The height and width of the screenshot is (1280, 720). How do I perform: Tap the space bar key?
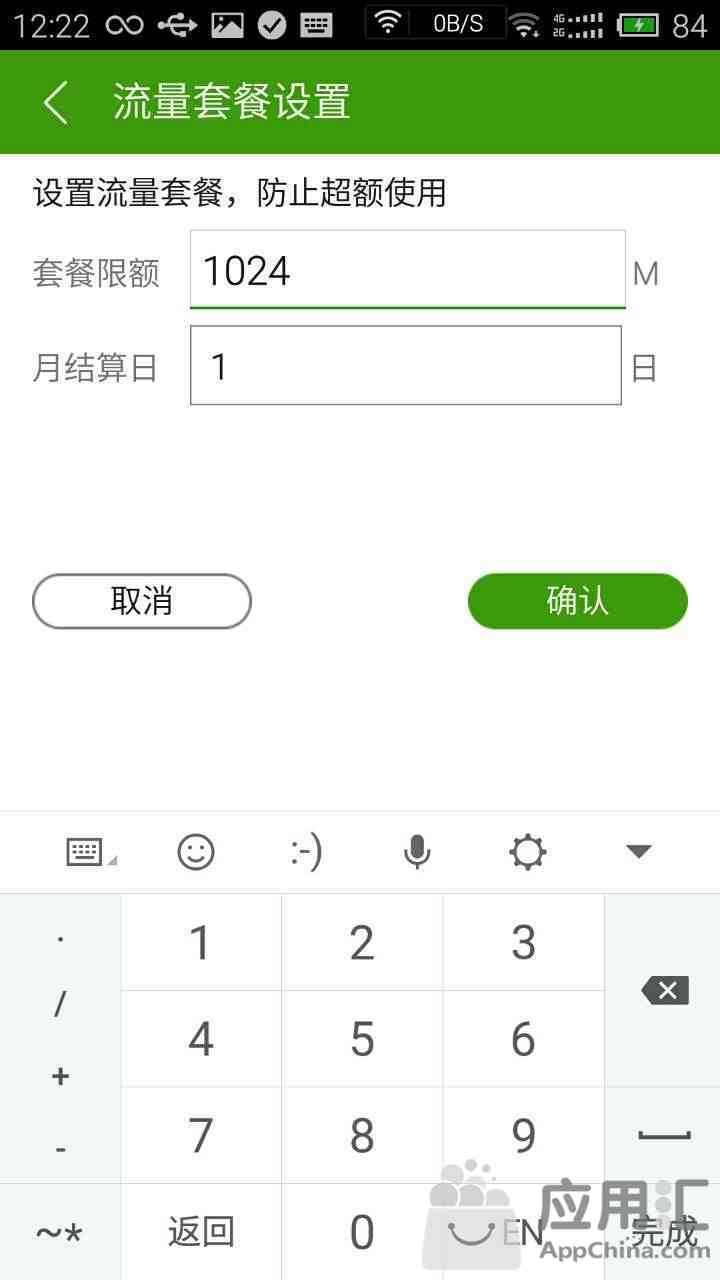(664, 1135)
